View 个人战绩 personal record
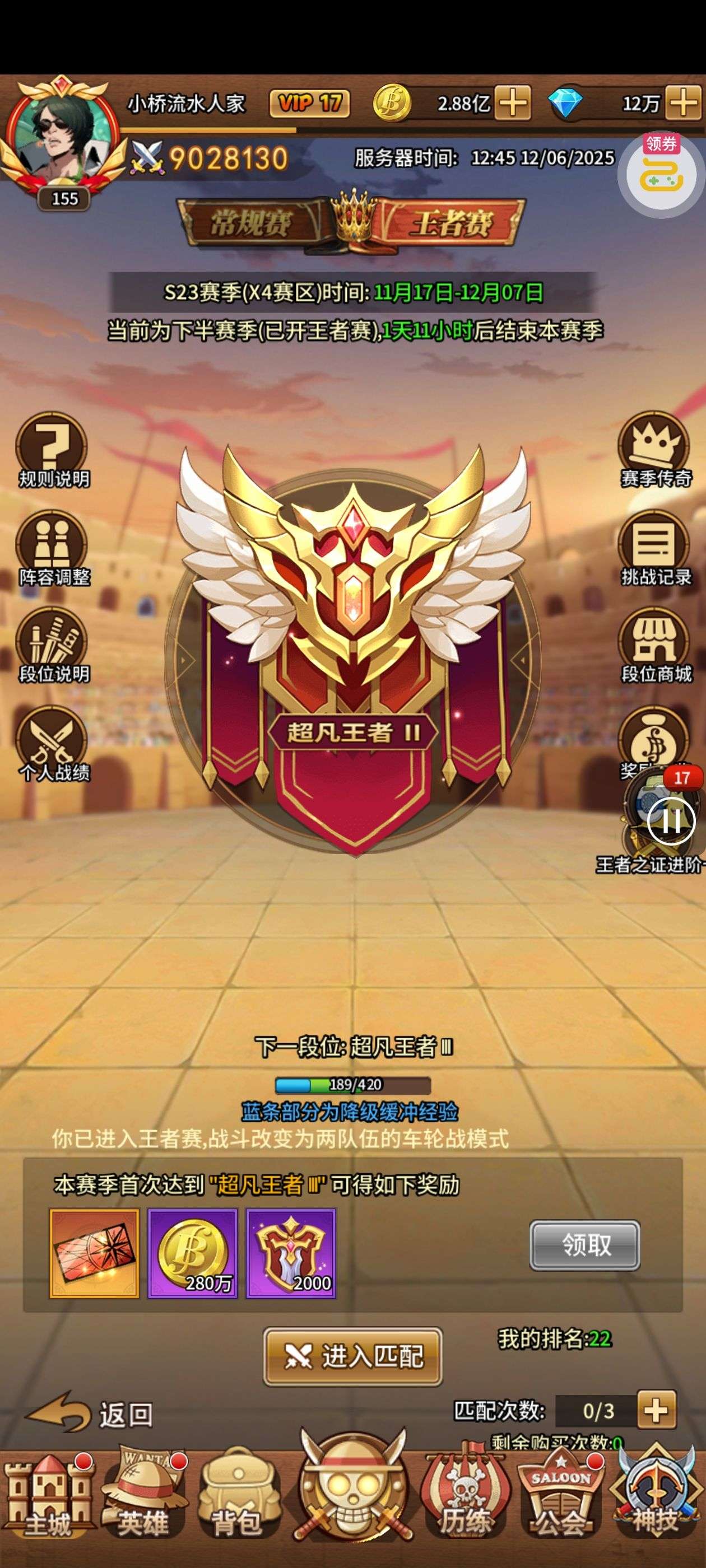Image resolution: width=706 pixels, height=1568 pixels. [x=52, y=743]
